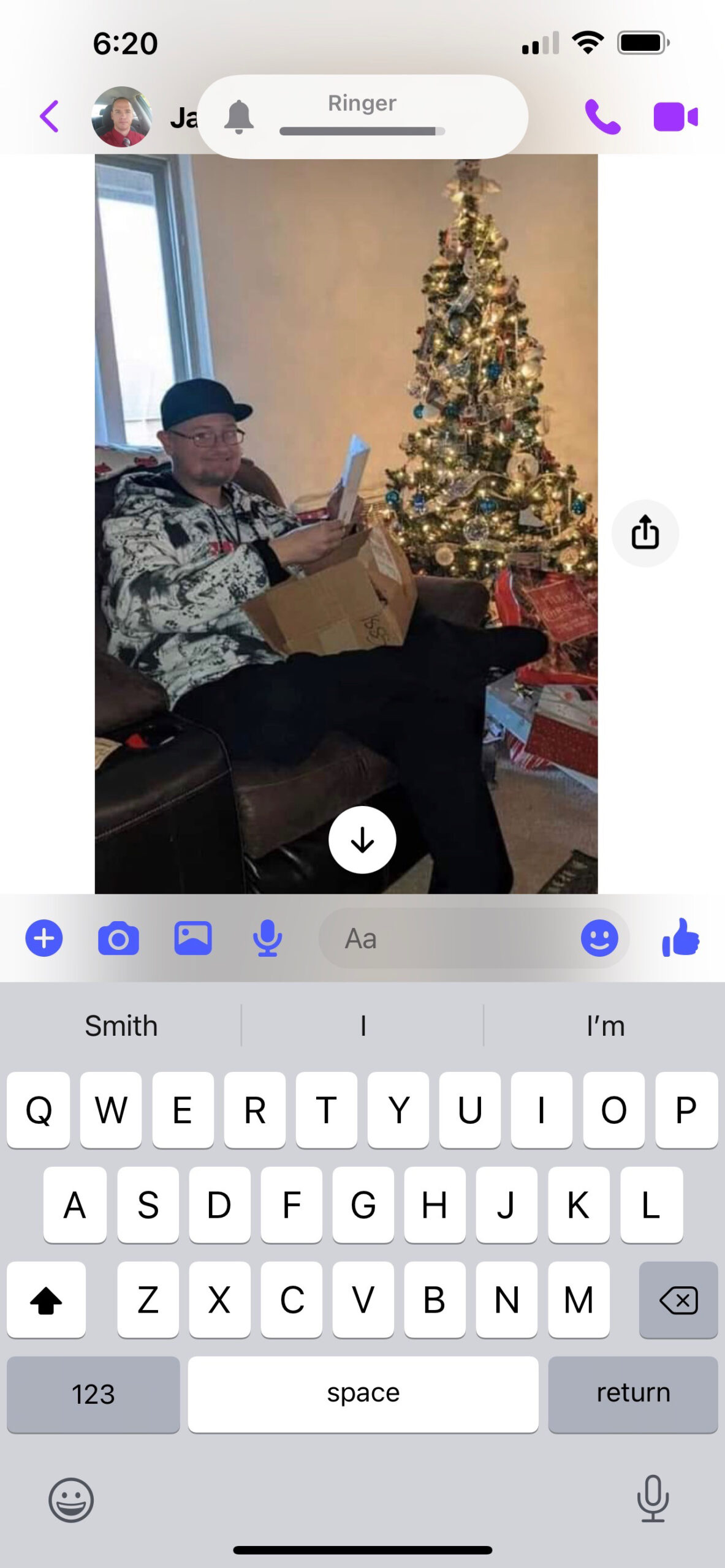
Task: Tap the Aa message text field
Action: 447,938
